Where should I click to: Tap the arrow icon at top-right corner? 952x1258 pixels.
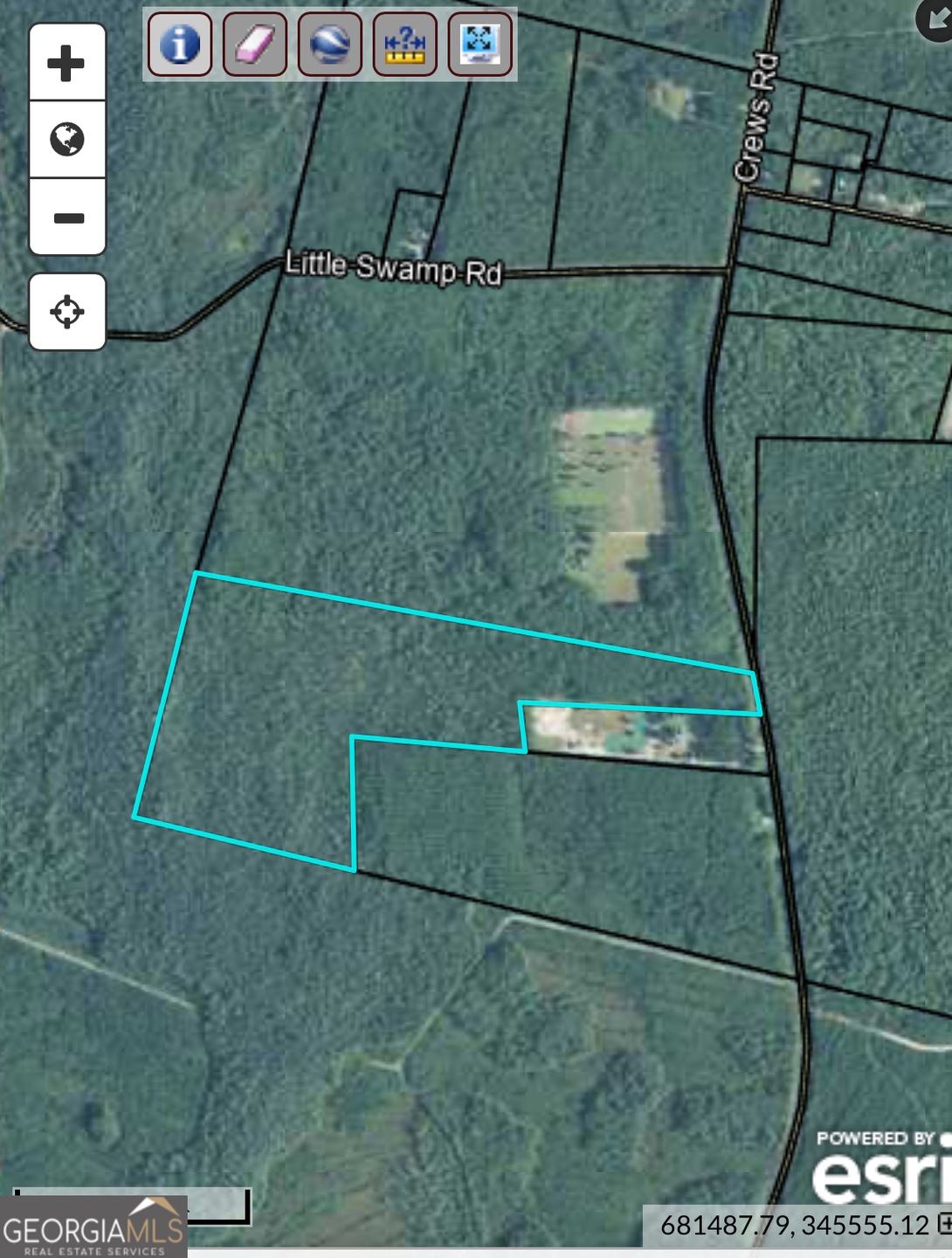click(937, 19)
